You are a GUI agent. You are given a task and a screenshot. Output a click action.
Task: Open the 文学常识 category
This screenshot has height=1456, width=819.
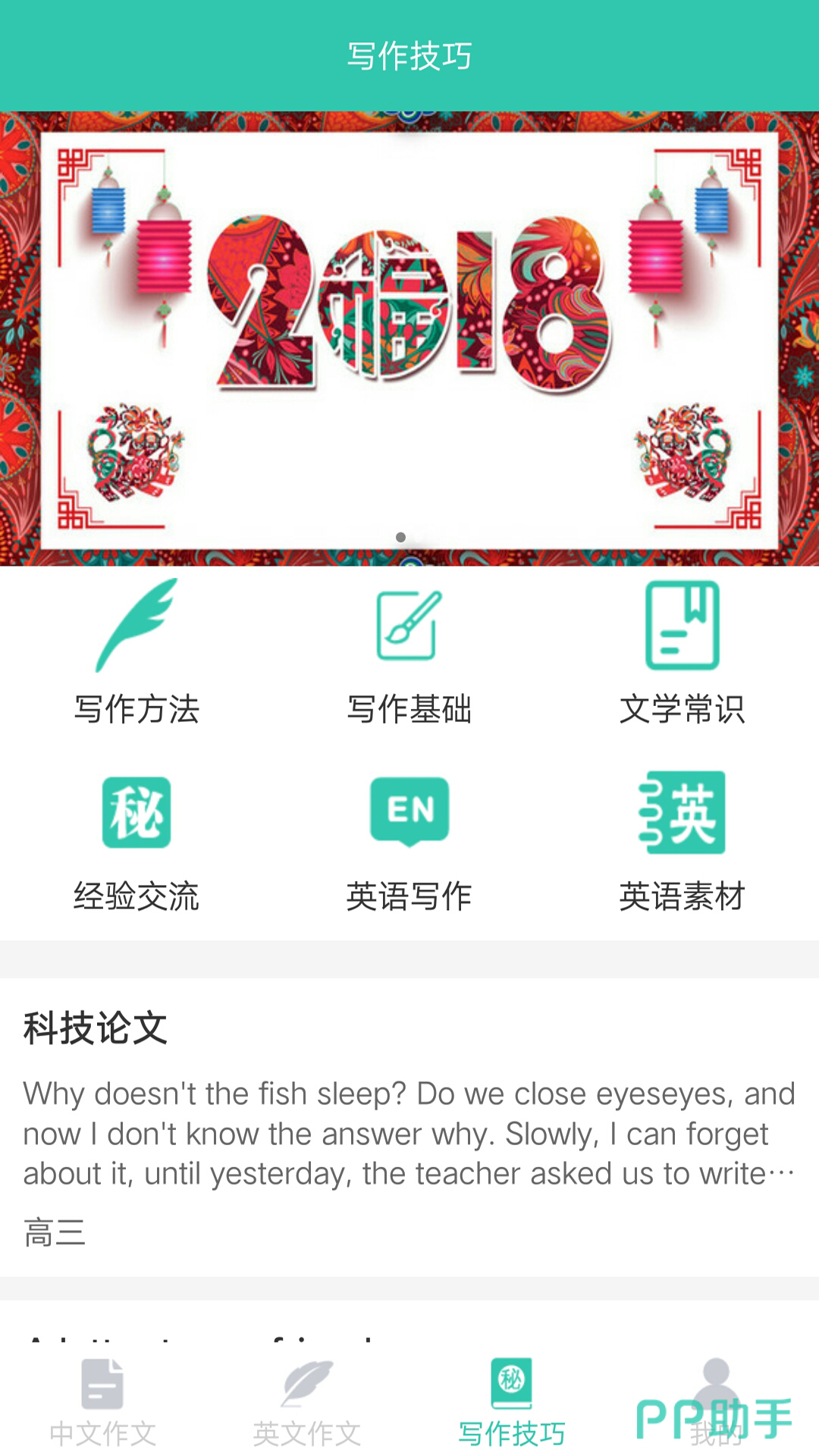point(682,652)
